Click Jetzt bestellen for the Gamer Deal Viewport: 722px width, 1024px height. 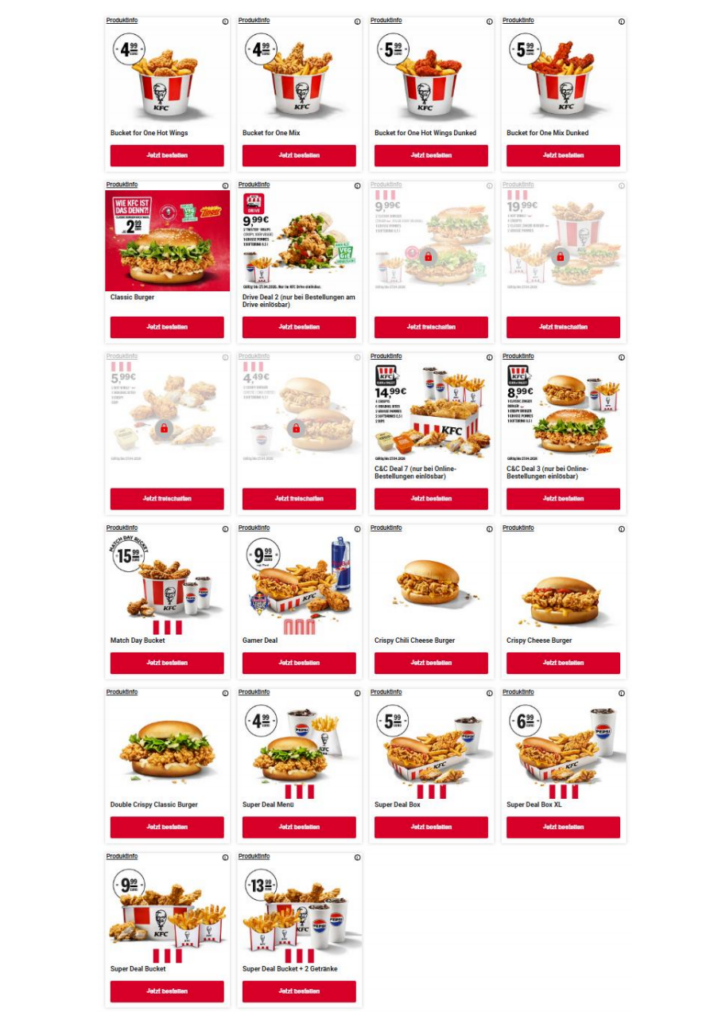point(300,662)
